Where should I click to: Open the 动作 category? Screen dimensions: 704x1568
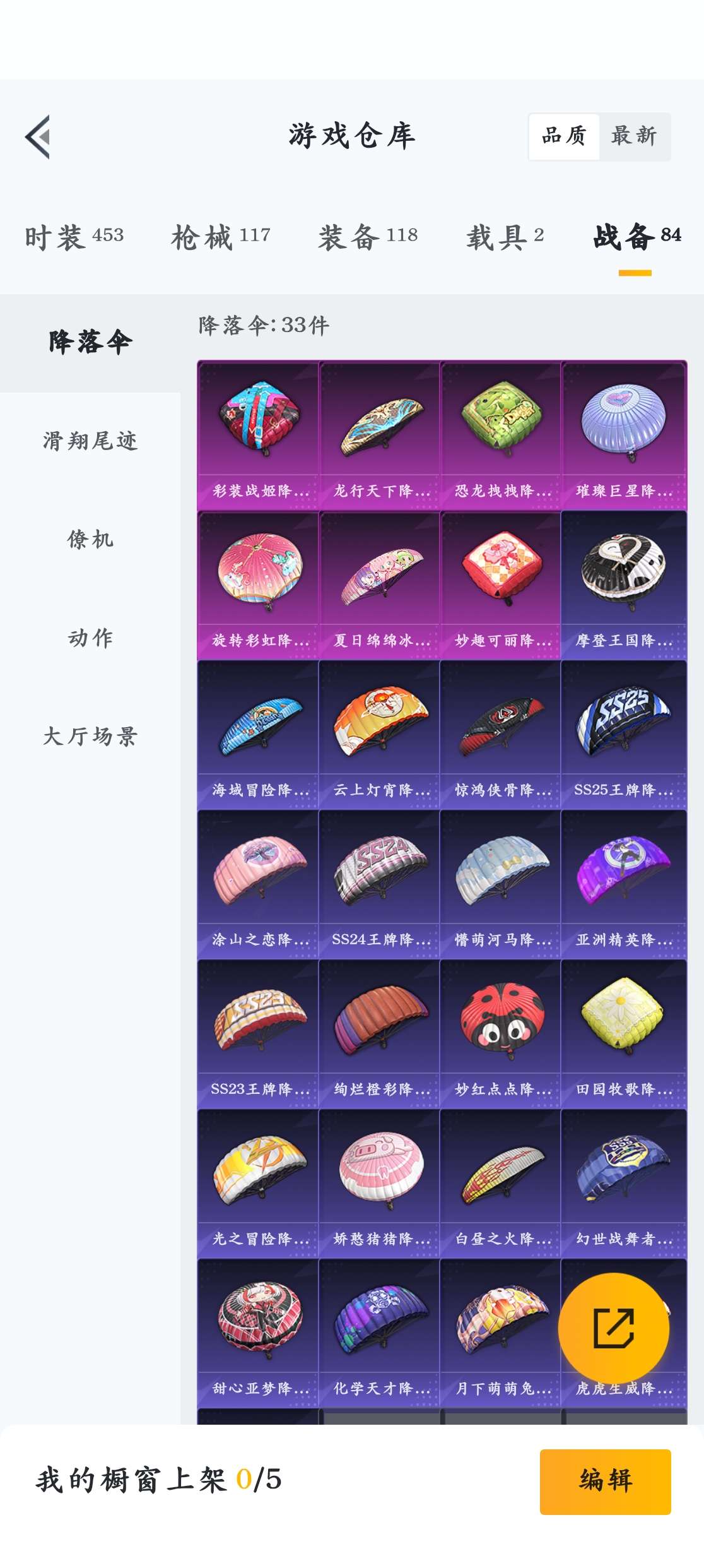[90, 638]
